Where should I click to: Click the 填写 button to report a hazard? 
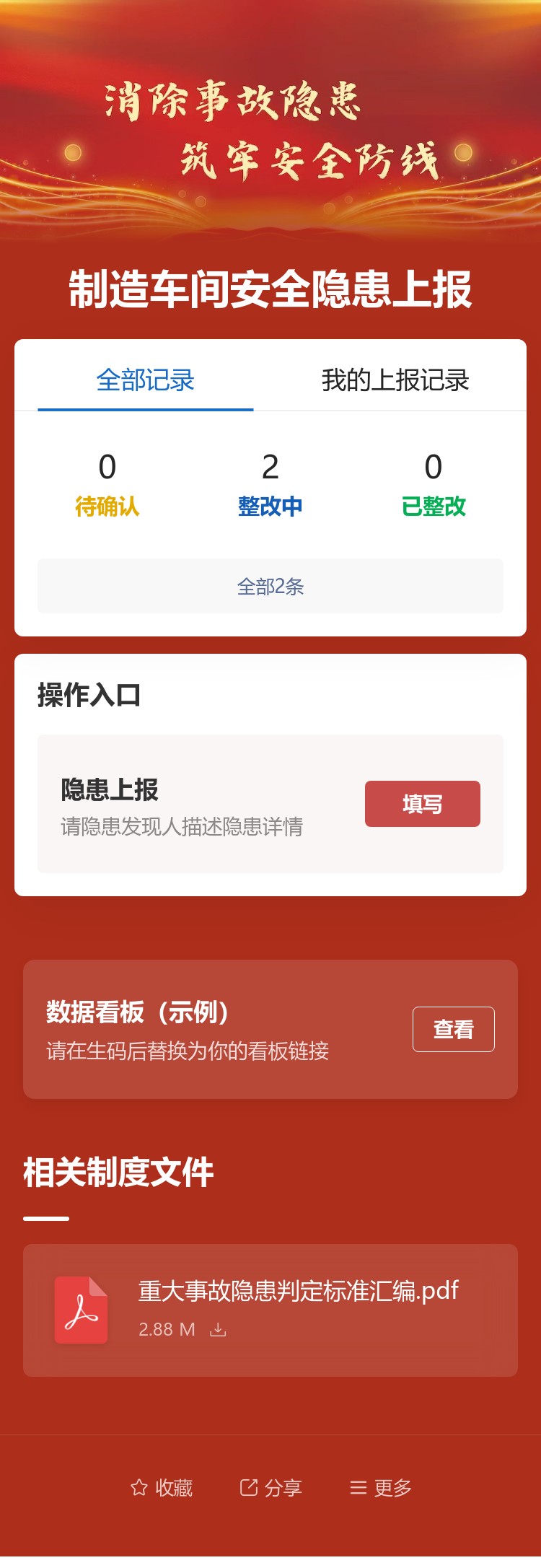[423, 803]
